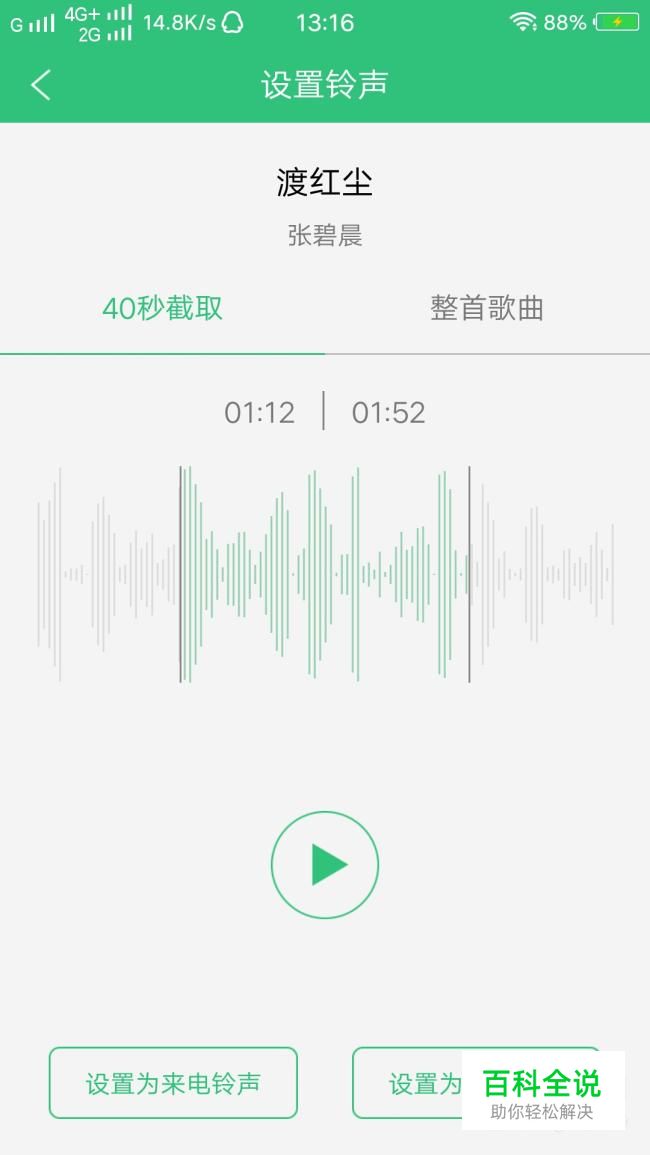Switch to the 整首歌曲 tab
Image resolution: width=650 pixels, height=1155 pixels.
[487, 309]
